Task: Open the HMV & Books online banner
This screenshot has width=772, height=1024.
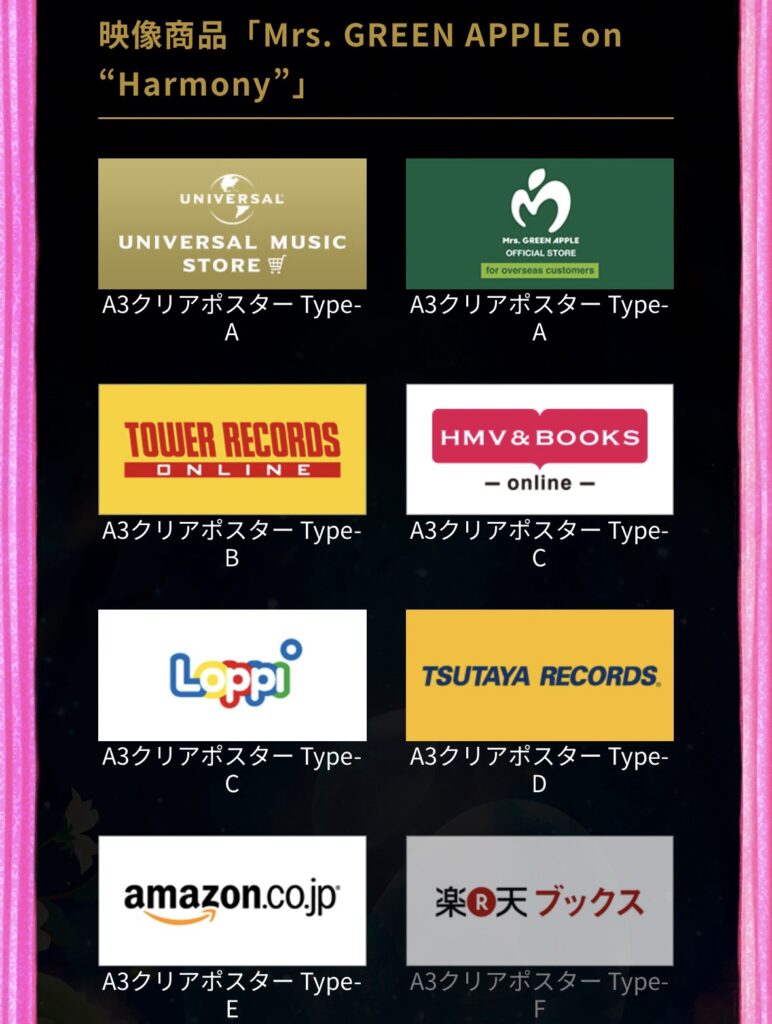Action: pos(539,449)
